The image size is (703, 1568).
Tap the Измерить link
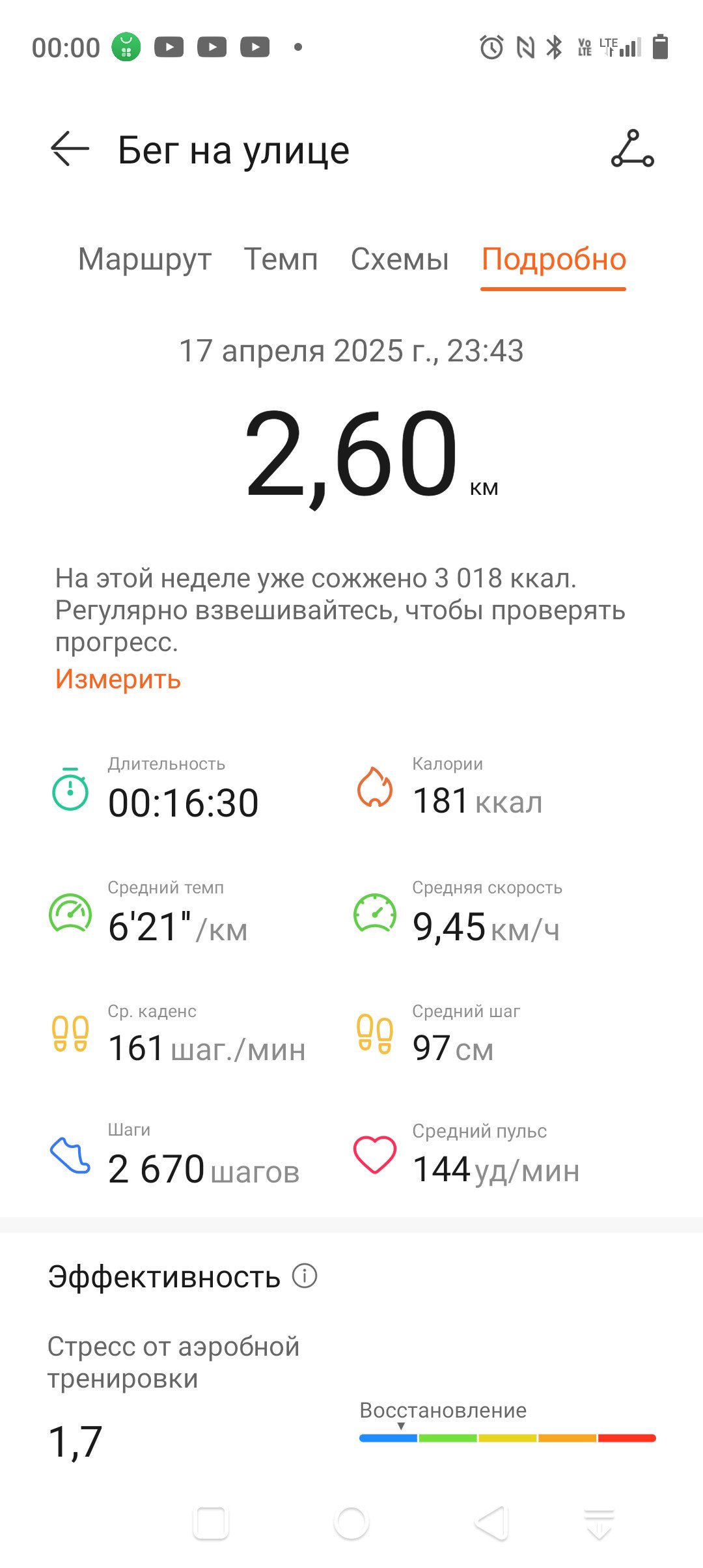[x=118, y=679]
